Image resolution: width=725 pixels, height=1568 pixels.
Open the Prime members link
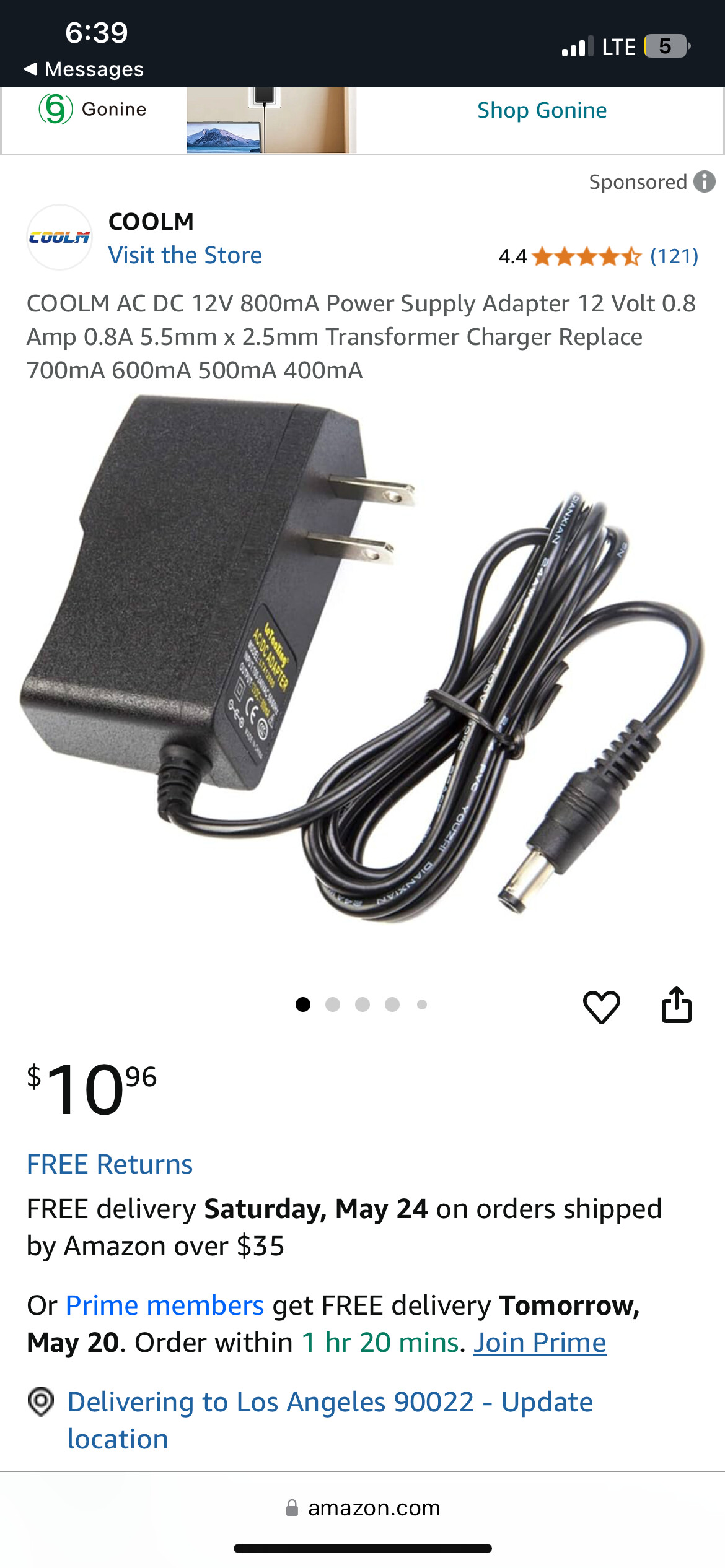click(x=165, y=1305)
